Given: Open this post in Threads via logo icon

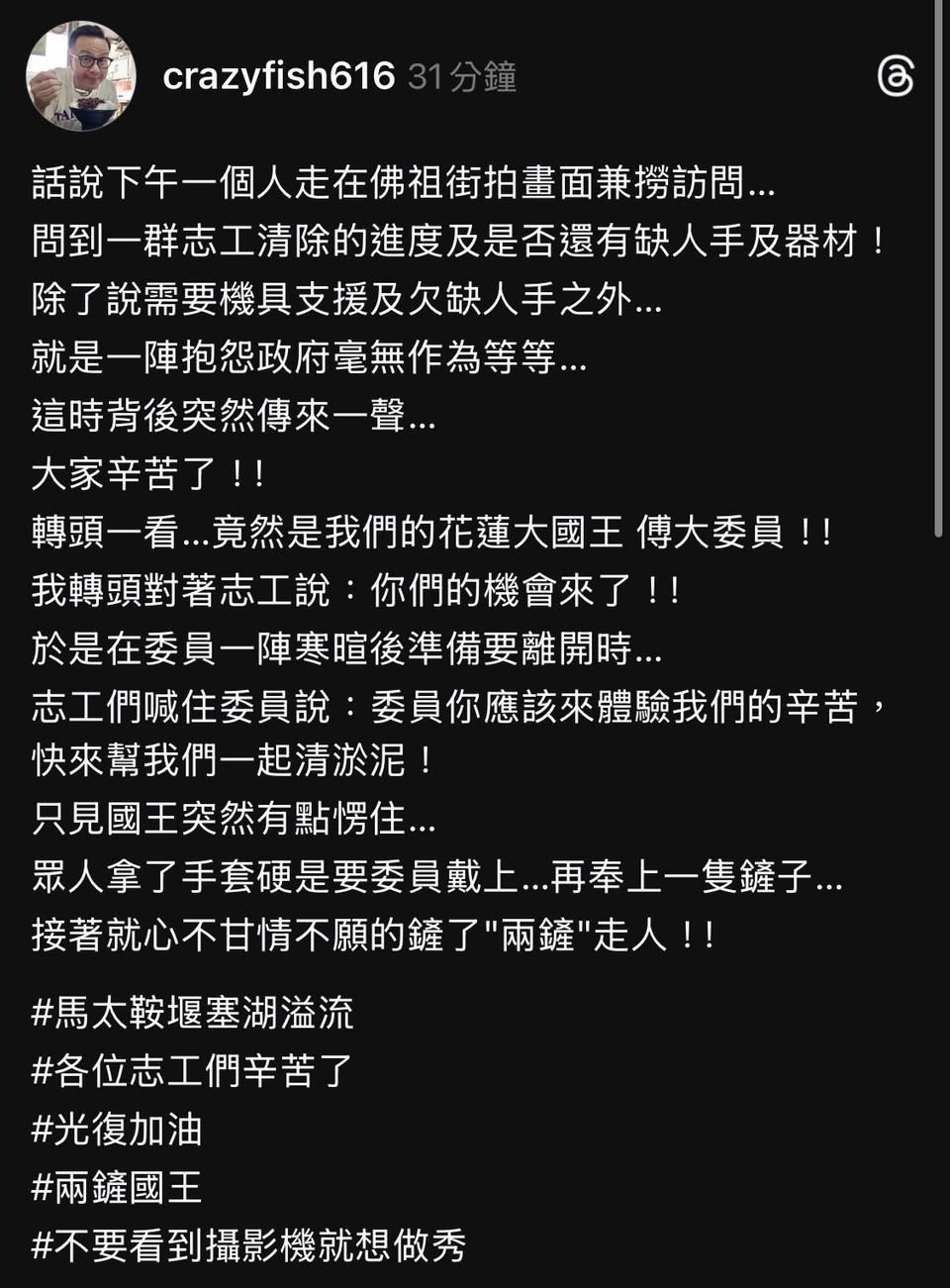Looking at the screenshot, I should pyautogui.click(x=896, y=76).
